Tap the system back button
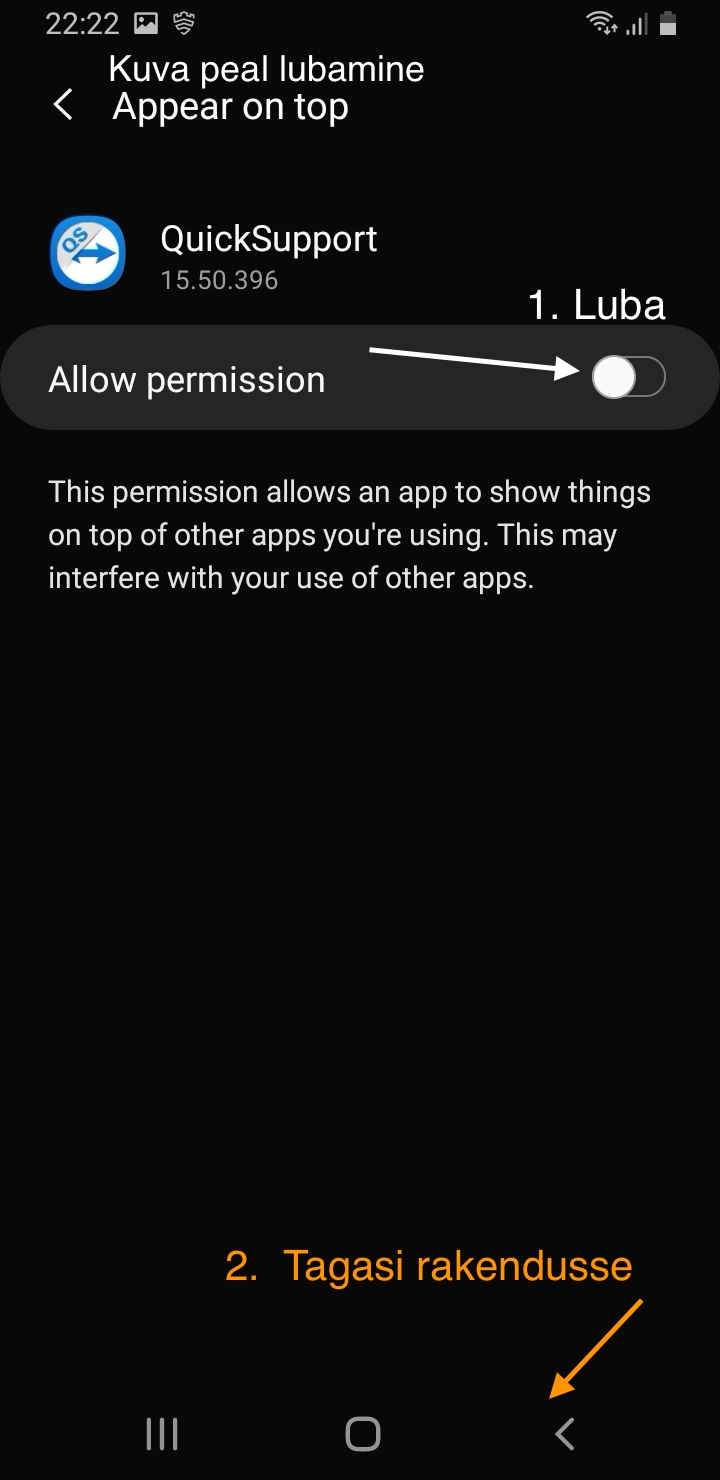Screen dimensions: 720x1480 click(x=565, y=1434)
